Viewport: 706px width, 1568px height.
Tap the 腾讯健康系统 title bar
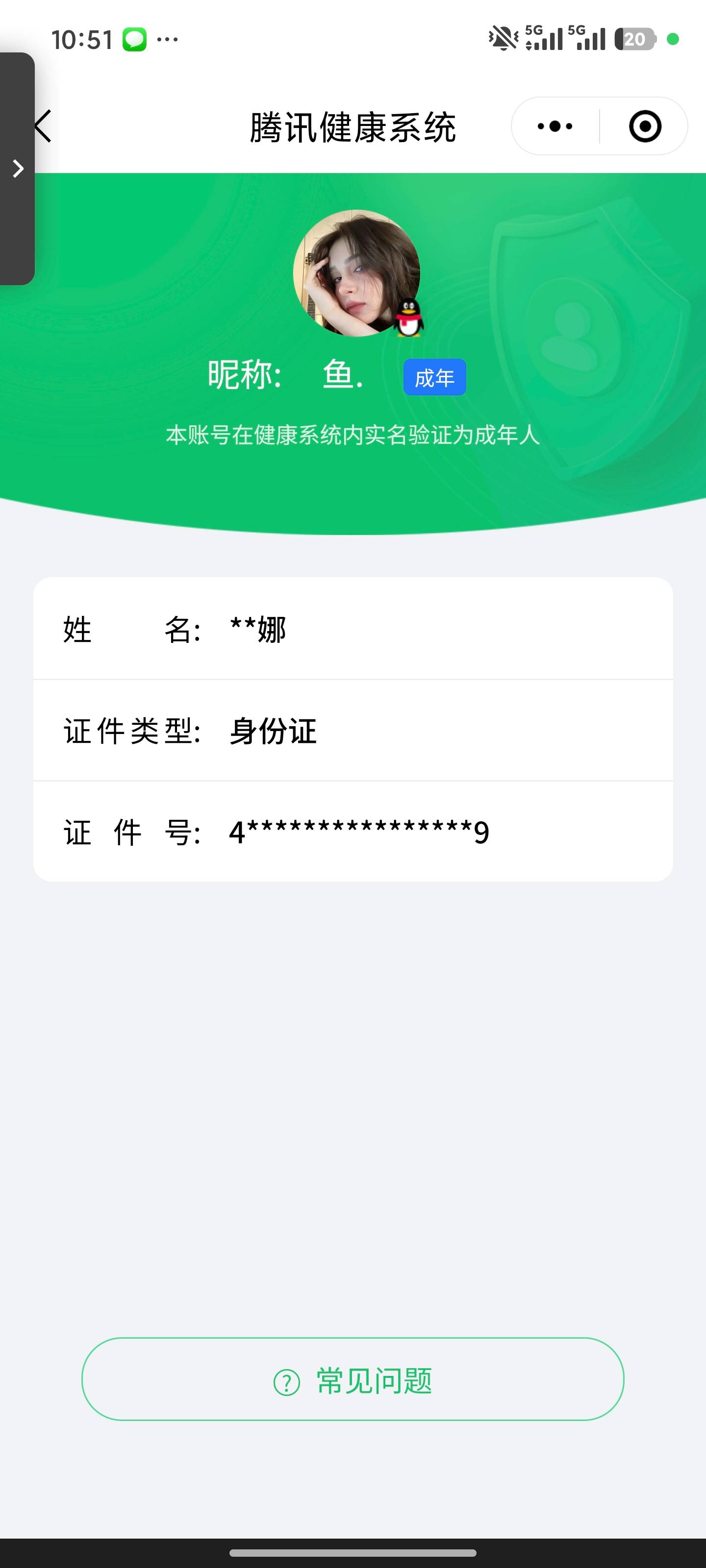point(353,126)
